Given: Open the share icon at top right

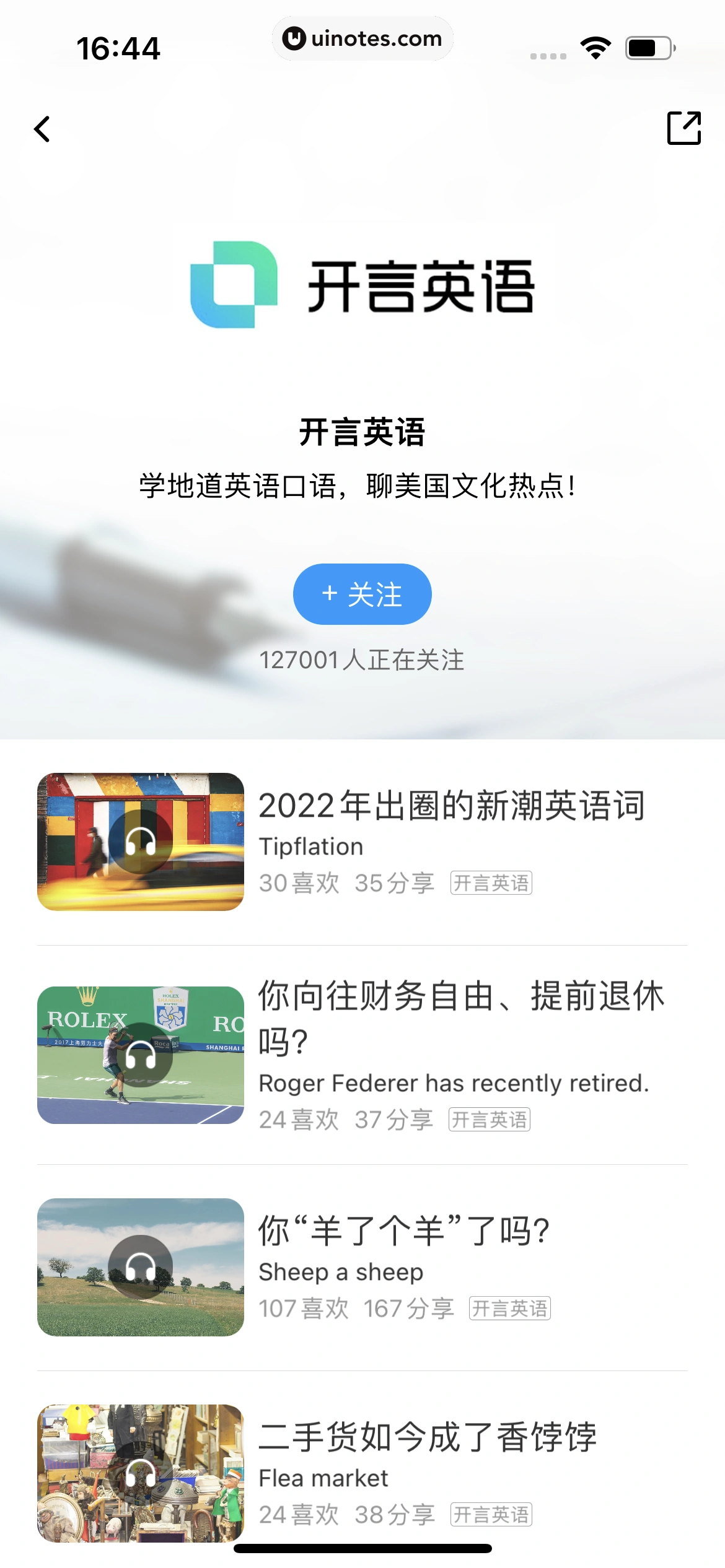Looking at the screenshot, I should 684,129.
